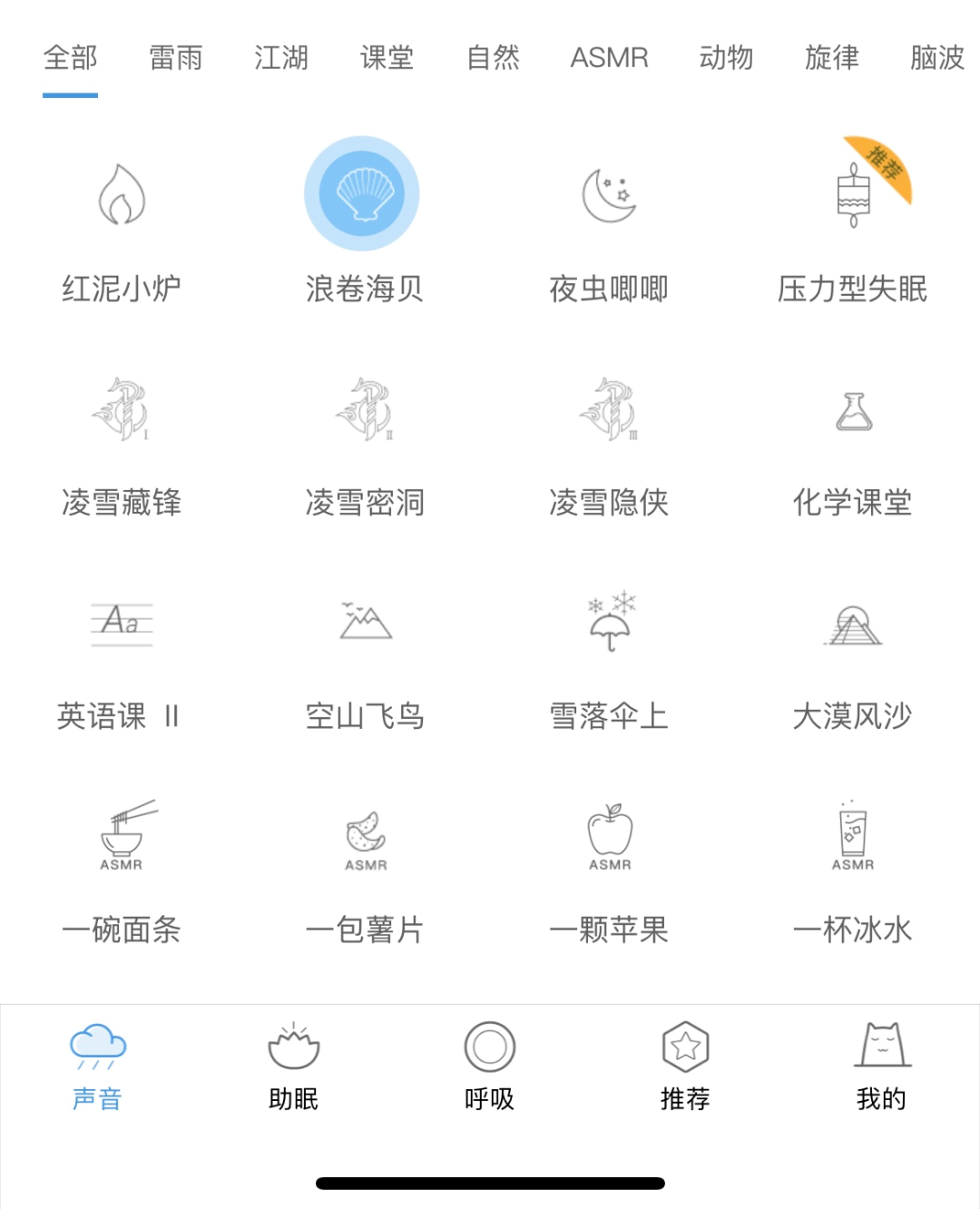Select the 旋律 category tab
The width and height of the screenshot is (980, 1209).
click(x=831, y=58)
